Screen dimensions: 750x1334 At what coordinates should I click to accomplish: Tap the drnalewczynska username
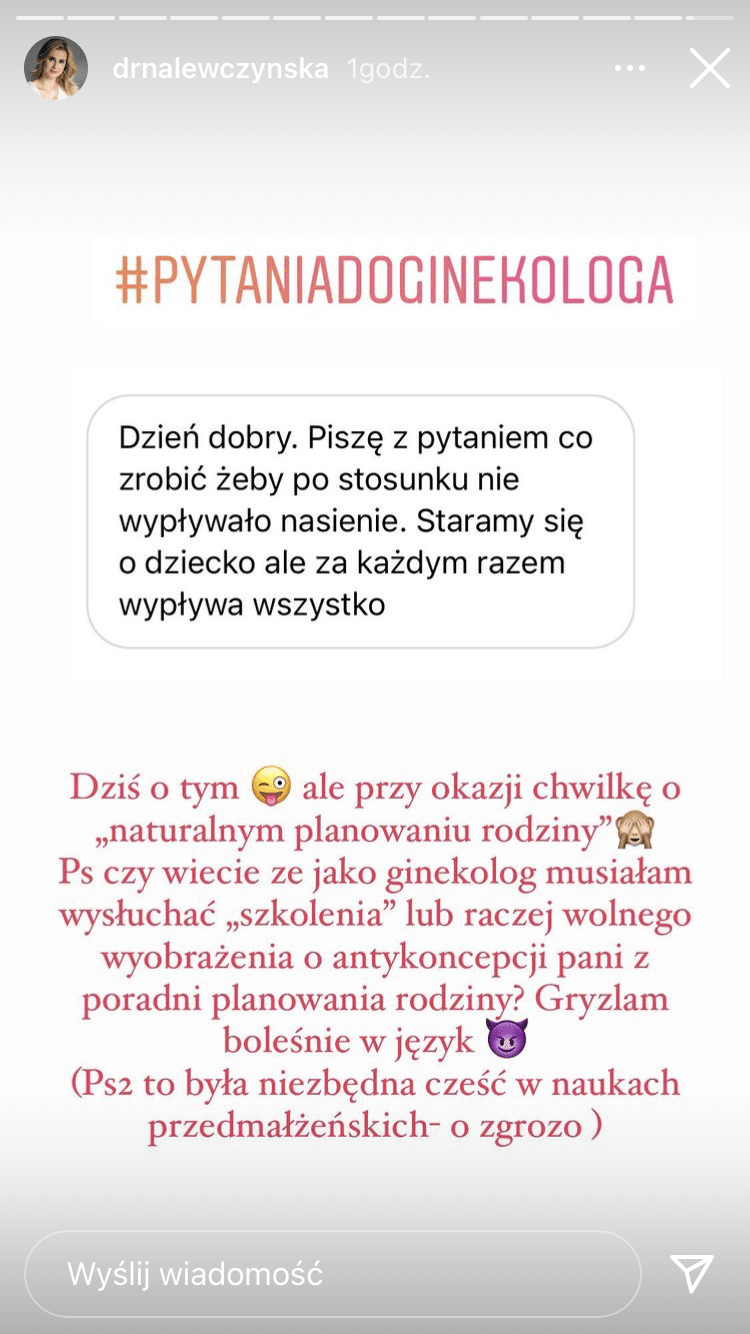220,68
